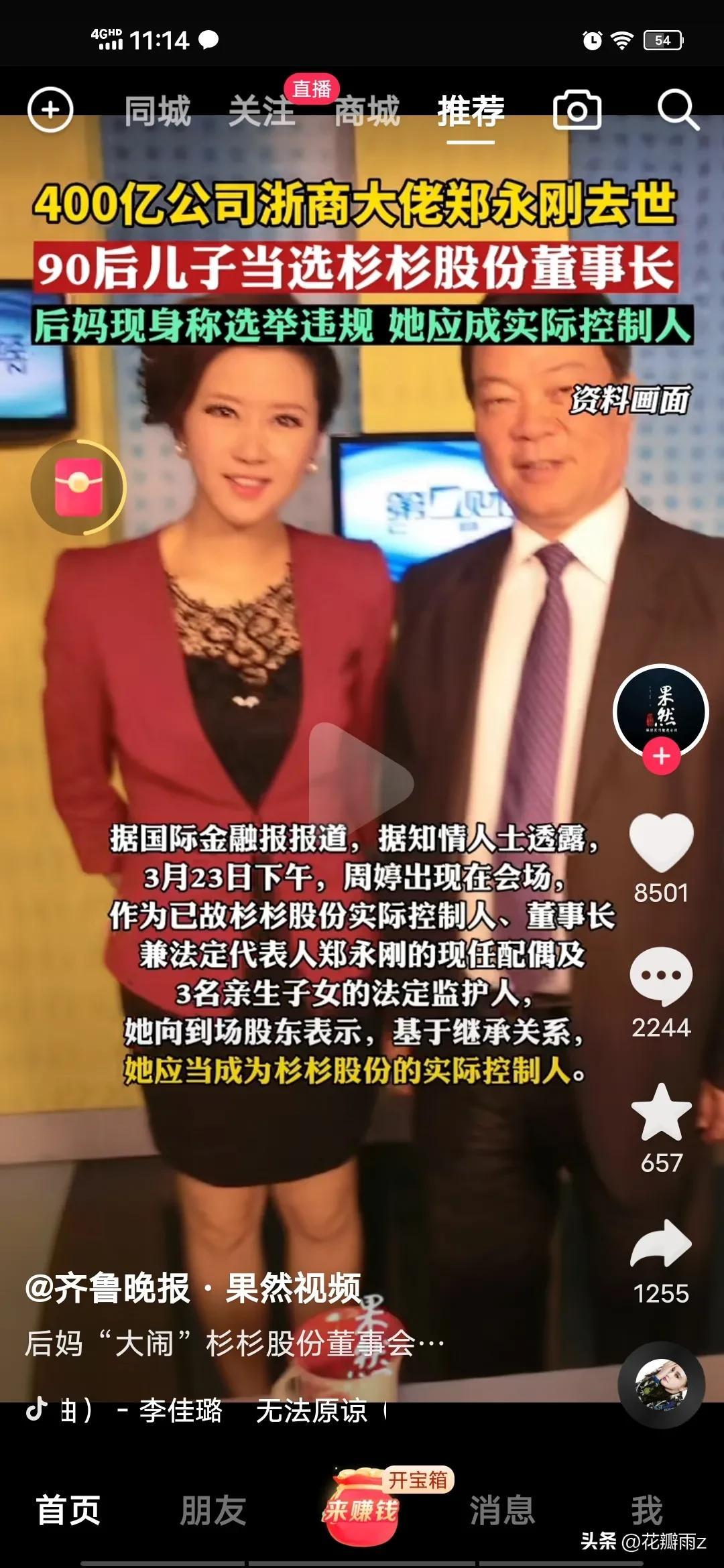Screen dimensions: 724x1568
Task: Open the camera icon
Action: [577, 110]
